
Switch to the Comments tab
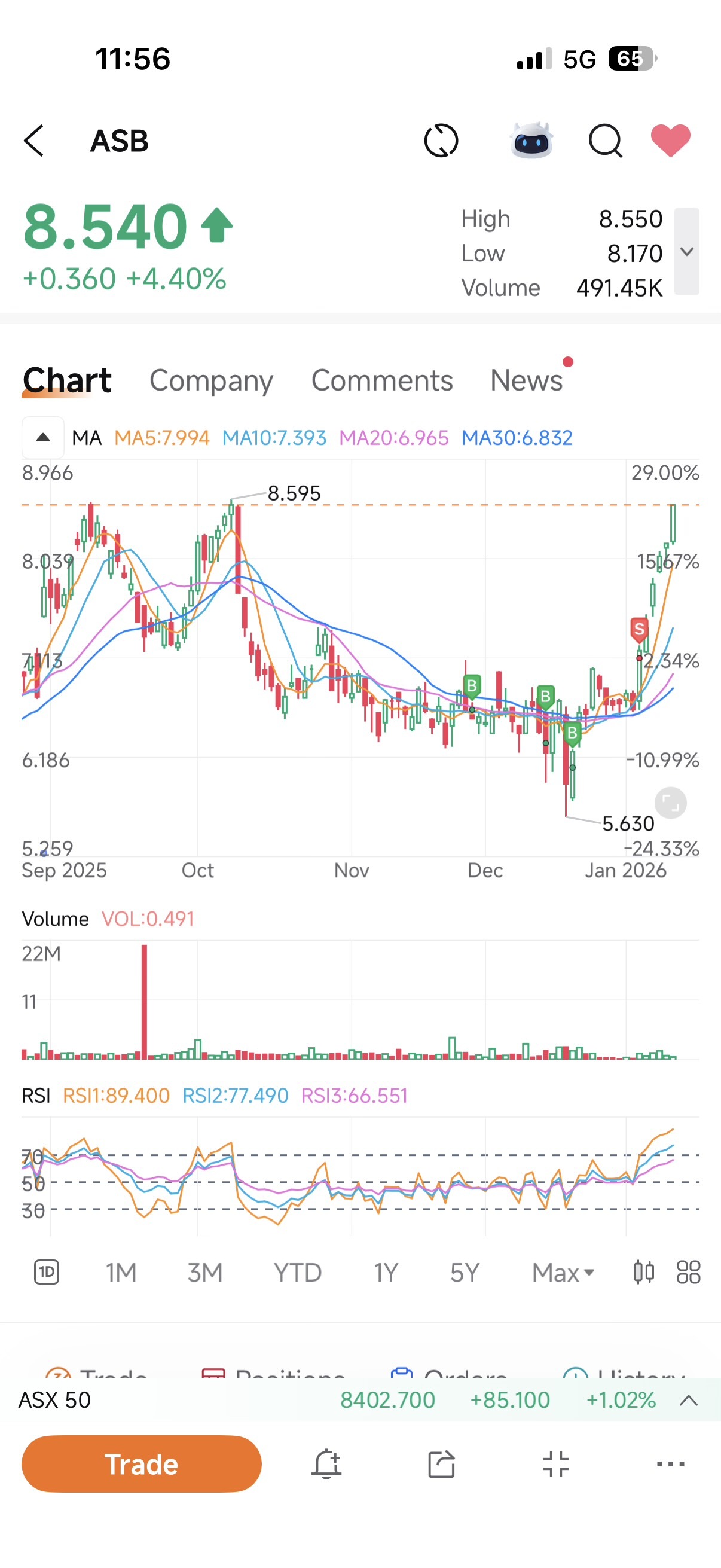[382, 380]
